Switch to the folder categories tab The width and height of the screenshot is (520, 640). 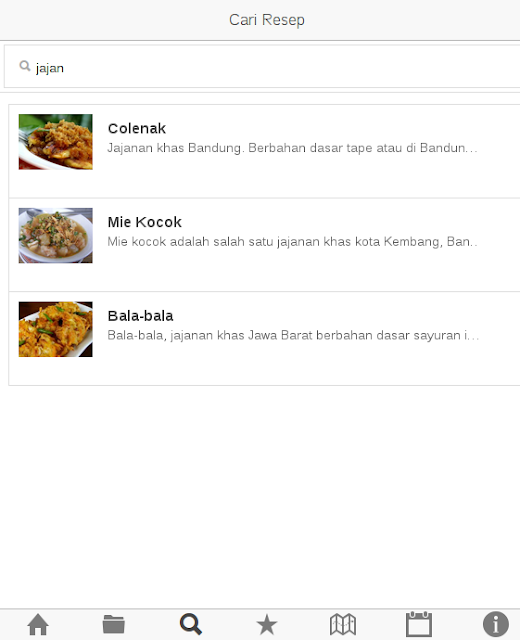coord(114,624)
